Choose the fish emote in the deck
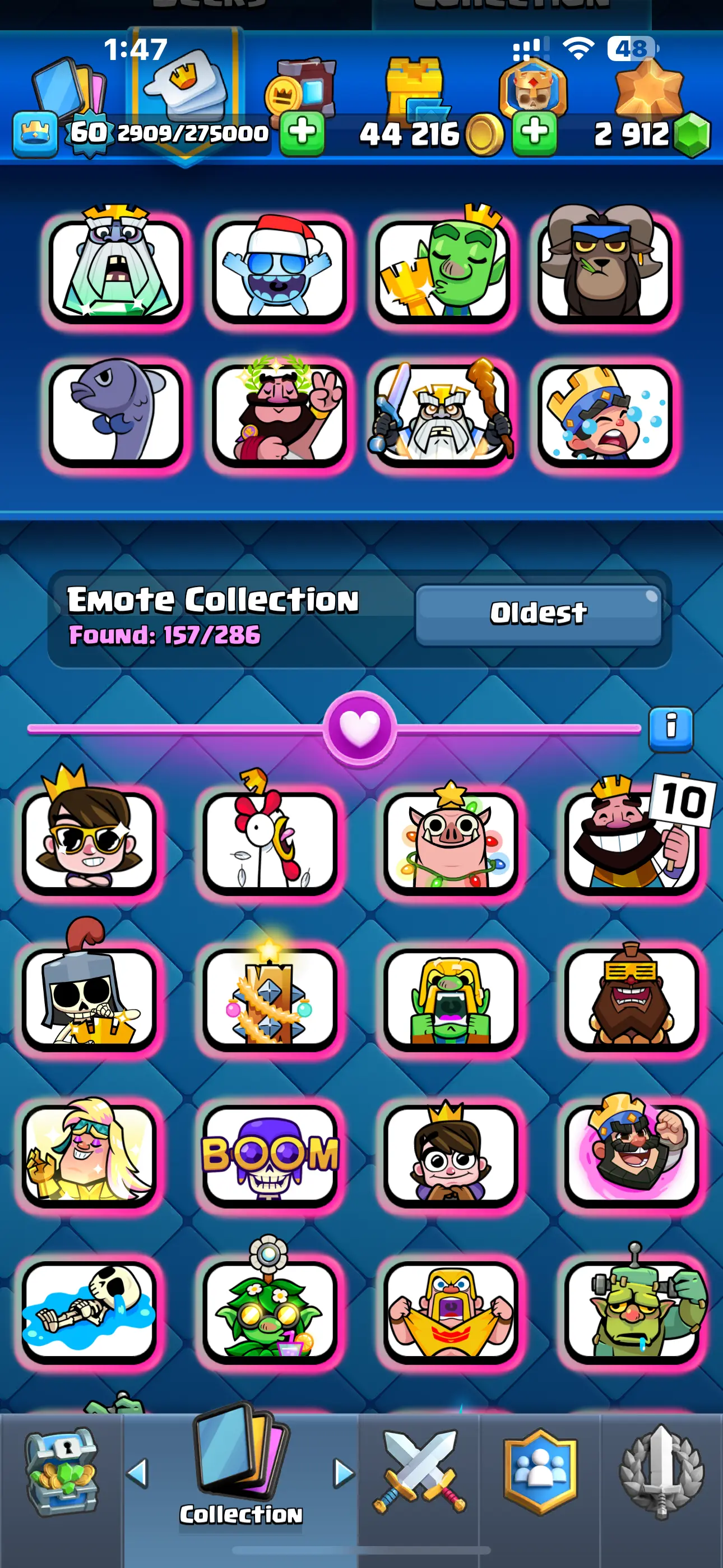 [115, 413]
